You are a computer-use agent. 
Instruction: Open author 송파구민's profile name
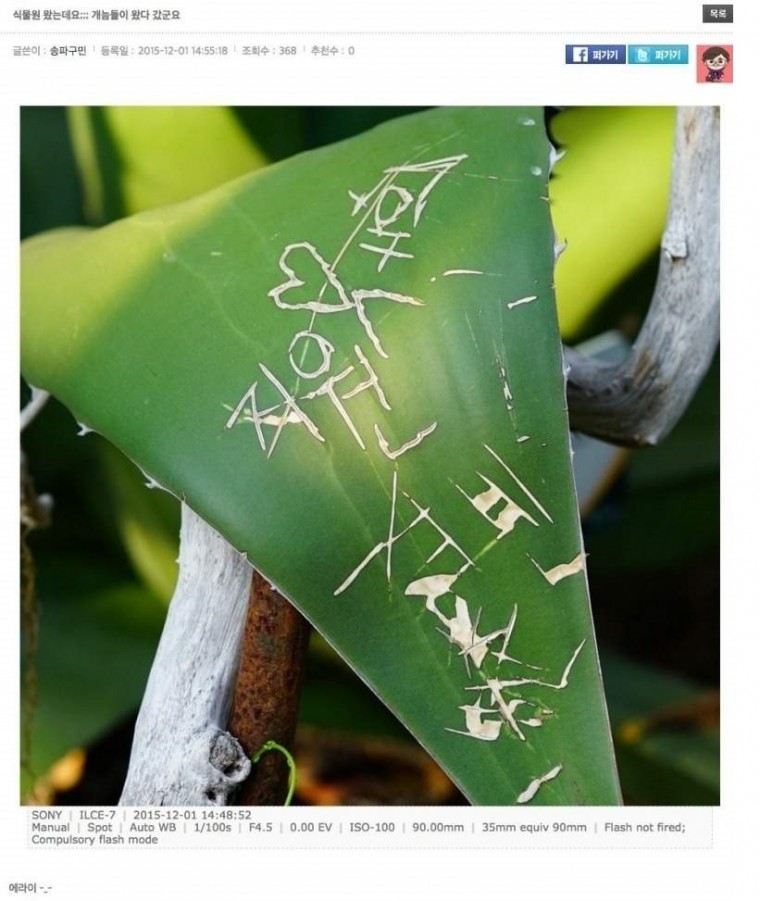click(68, 51)
